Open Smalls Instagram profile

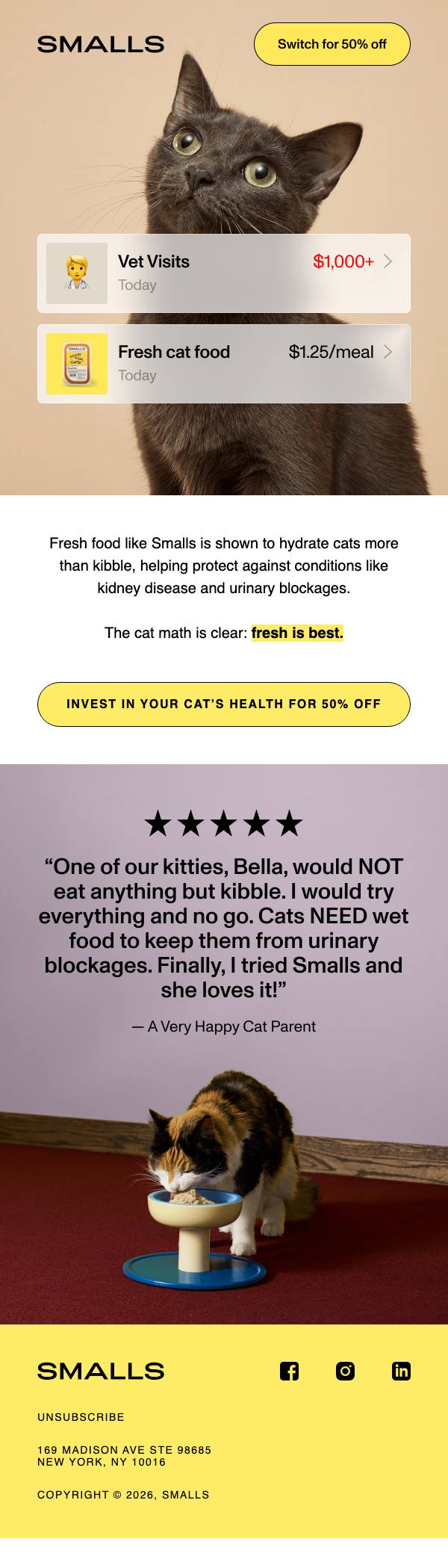[x=345, y=1371]
